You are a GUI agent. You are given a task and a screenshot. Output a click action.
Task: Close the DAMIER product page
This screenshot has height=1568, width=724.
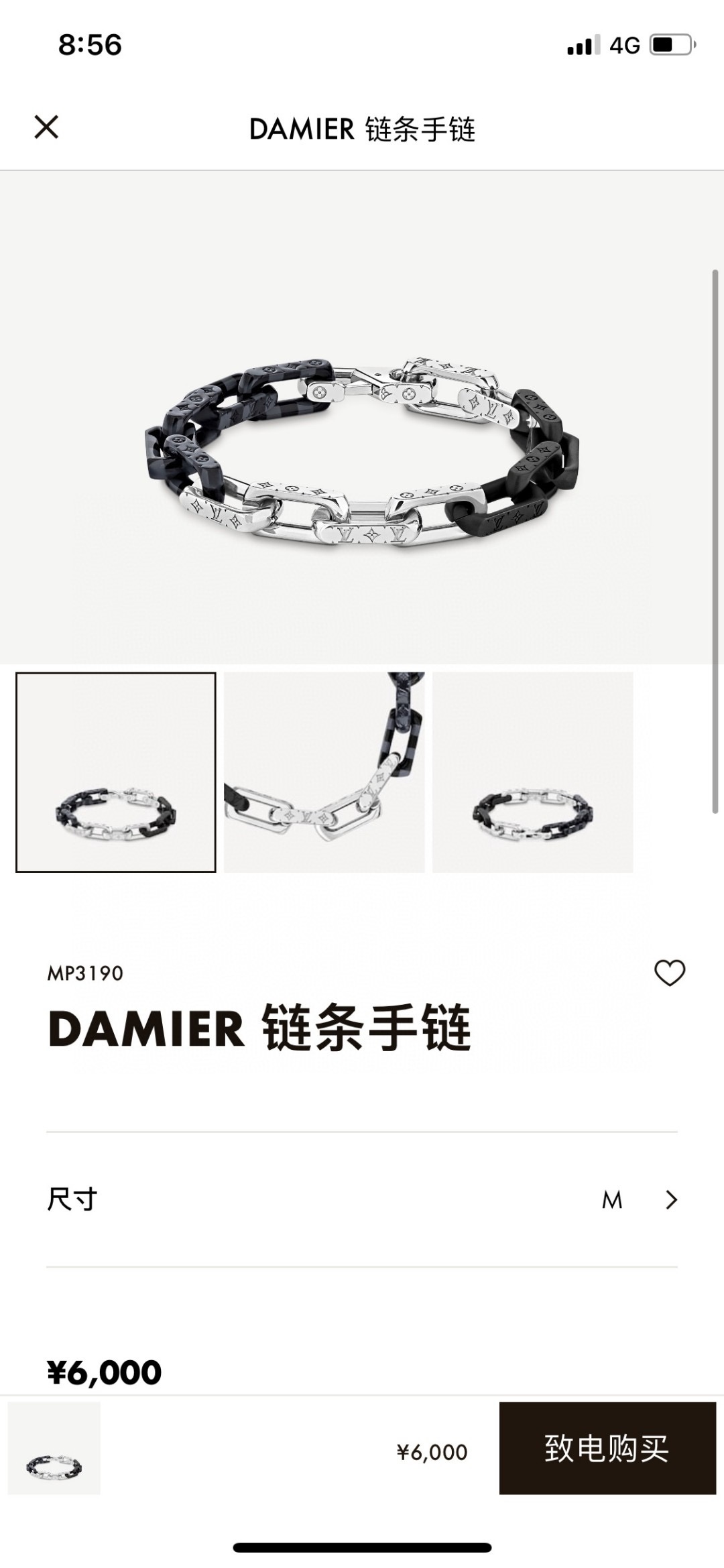46,127
